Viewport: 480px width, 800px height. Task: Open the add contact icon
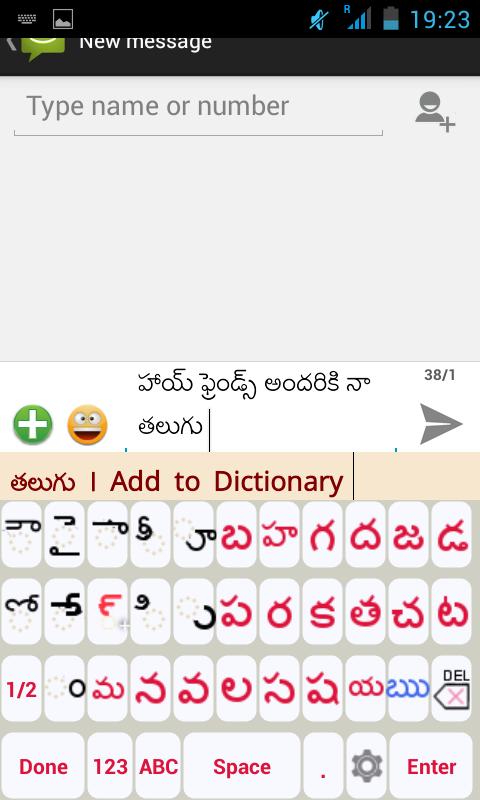pyautogui.click(x=435, y=112)
